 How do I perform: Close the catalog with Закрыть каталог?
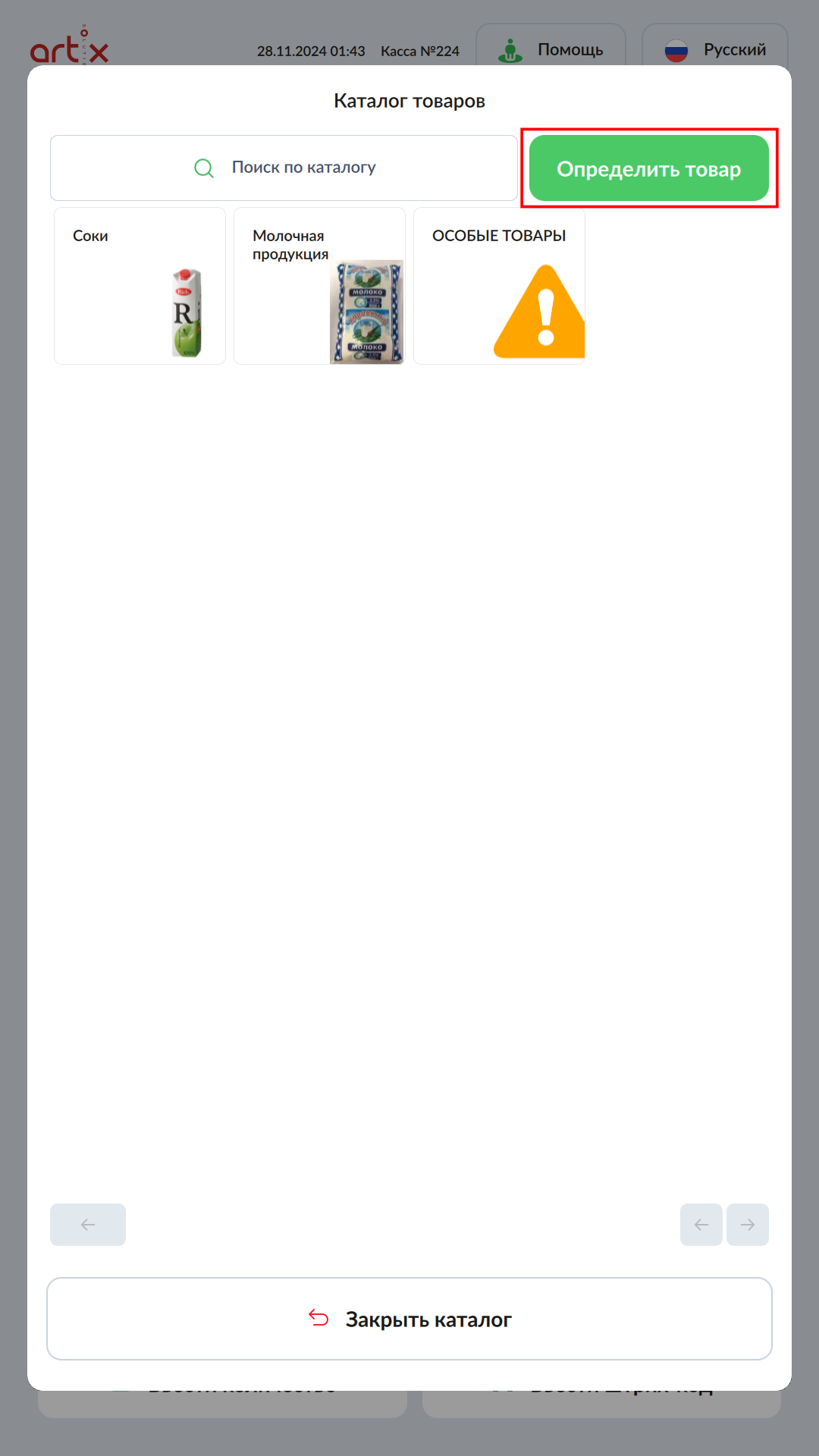pos(409,1319)
